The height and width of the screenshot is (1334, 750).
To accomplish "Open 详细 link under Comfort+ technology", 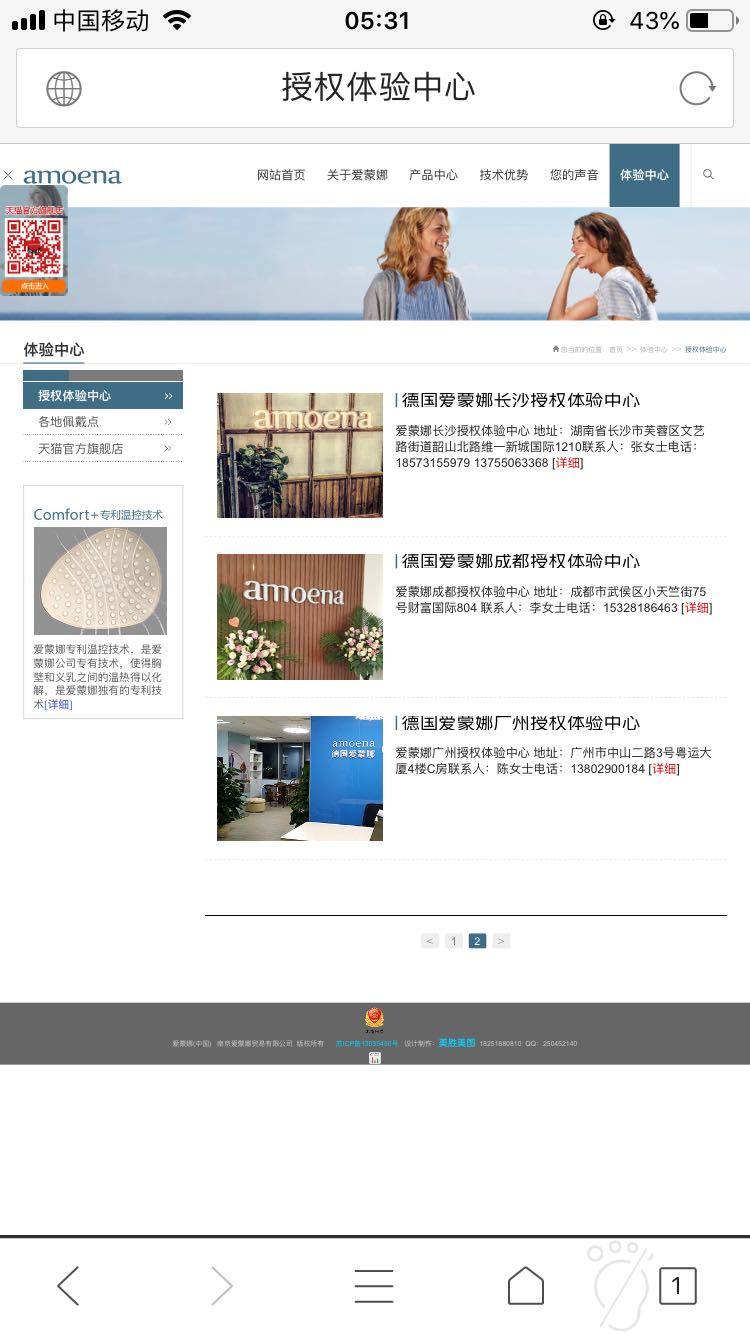I will click(x=58, y=704).
